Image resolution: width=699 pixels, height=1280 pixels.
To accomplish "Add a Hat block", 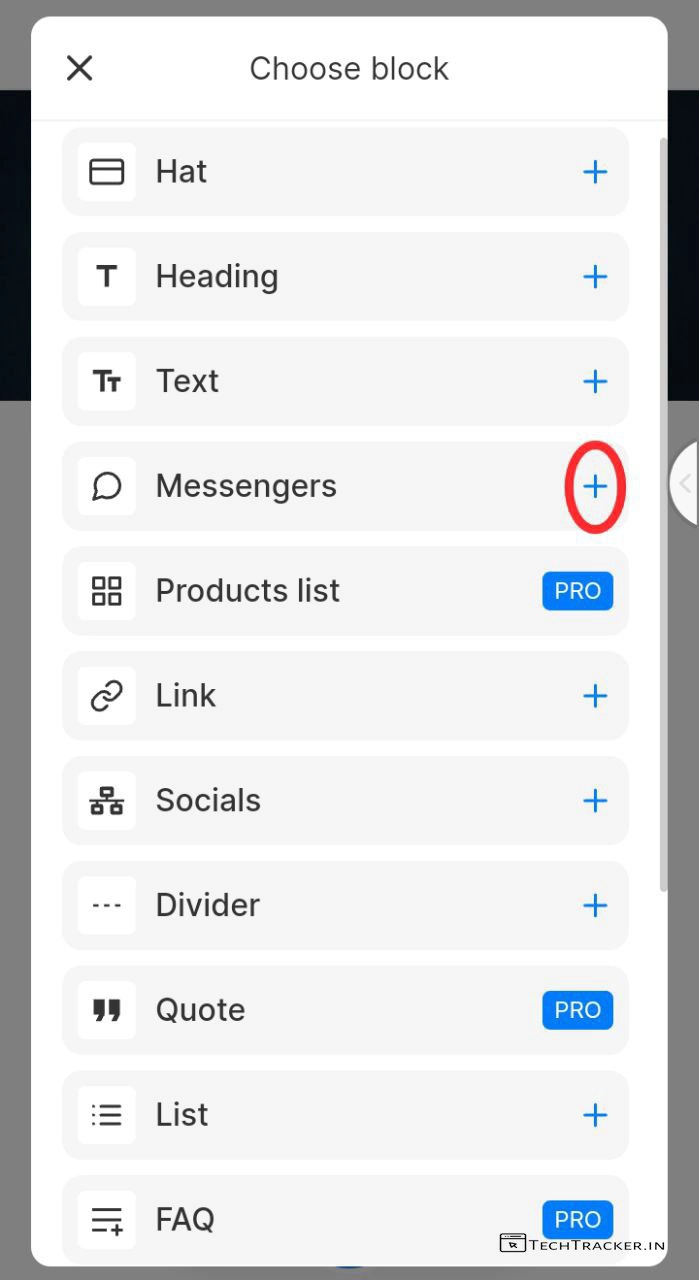I will pyautogui.click(x=595, y=172).
